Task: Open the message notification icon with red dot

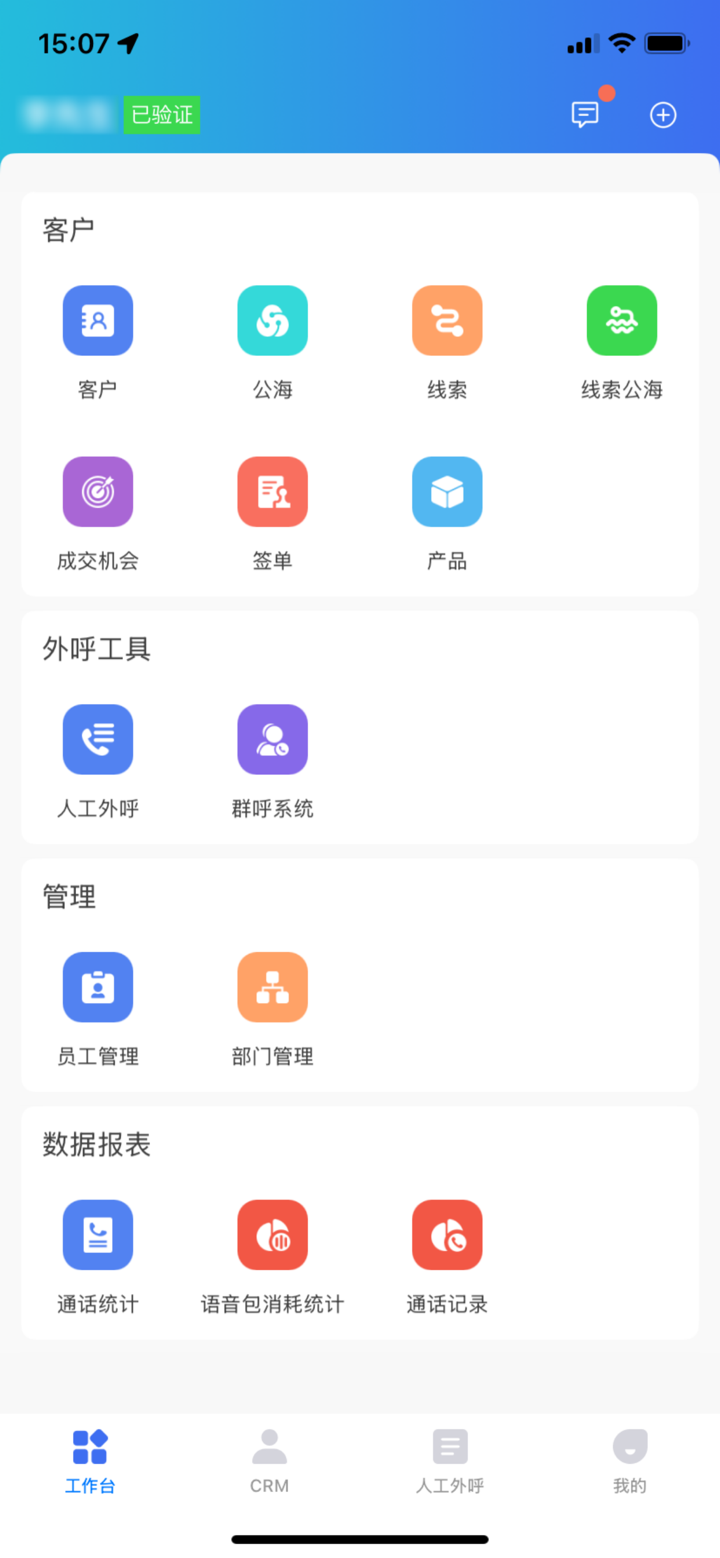Action: point(586,114)
